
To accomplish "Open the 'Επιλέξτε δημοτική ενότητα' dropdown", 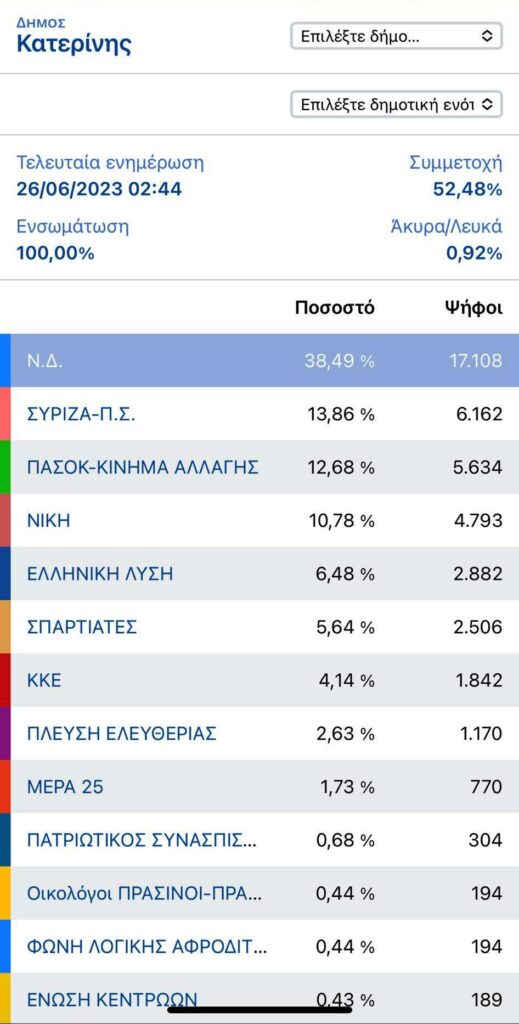I will [396, 104].
